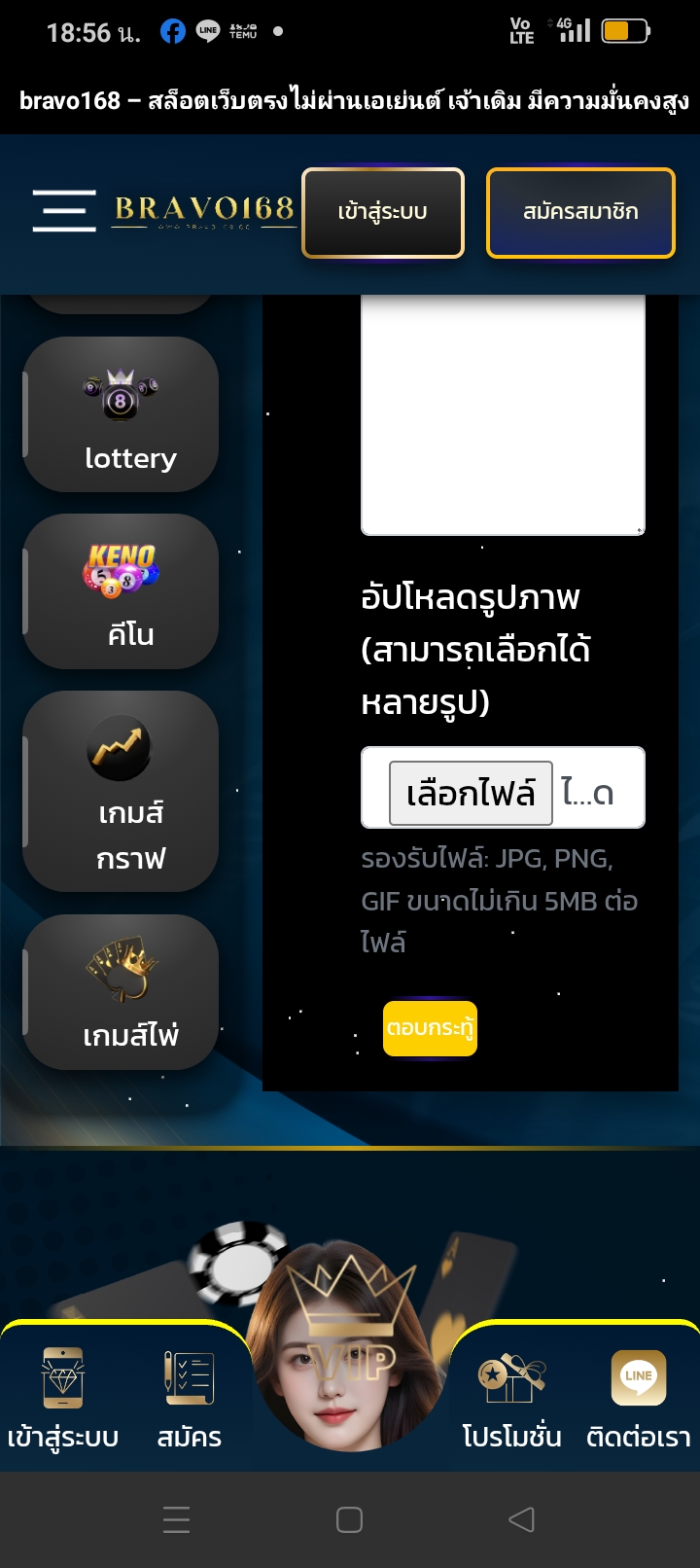Tap the top เข้าสู่ระบบ login button

382,212
